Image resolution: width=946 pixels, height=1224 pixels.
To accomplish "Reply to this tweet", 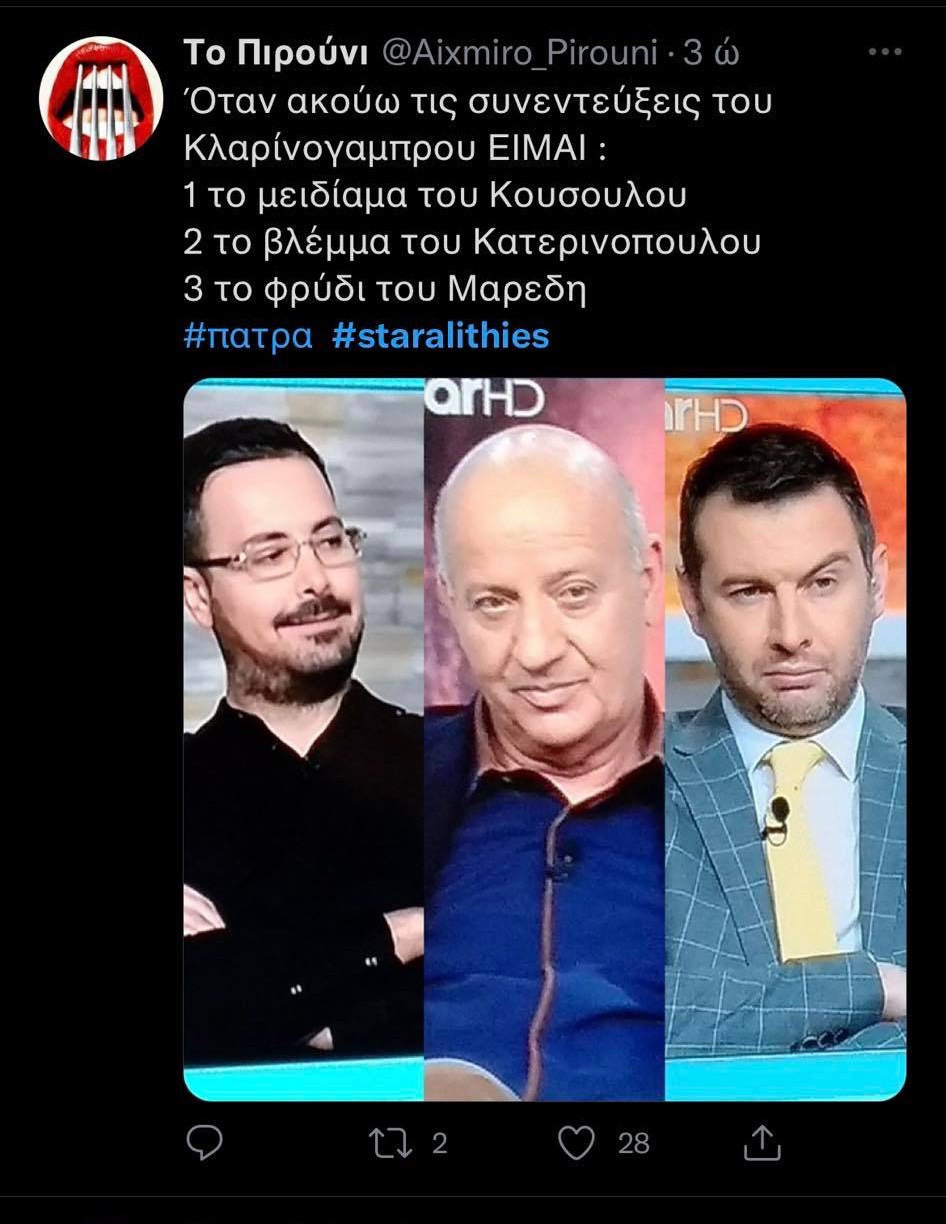I will coord(205,1142).
